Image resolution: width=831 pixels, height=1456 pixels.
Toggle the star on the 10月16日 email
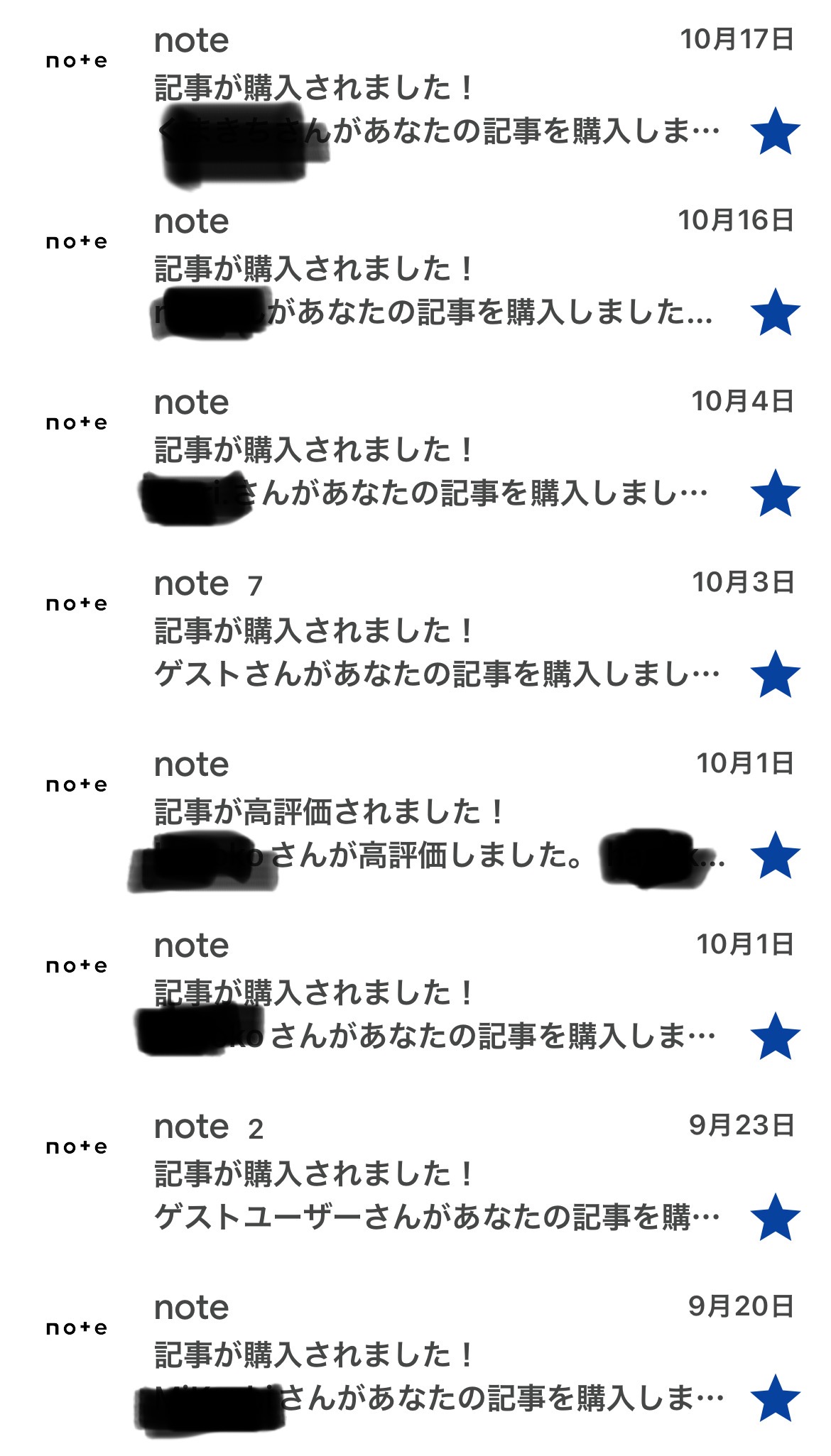pyautogui.click(x=775, y=313)
